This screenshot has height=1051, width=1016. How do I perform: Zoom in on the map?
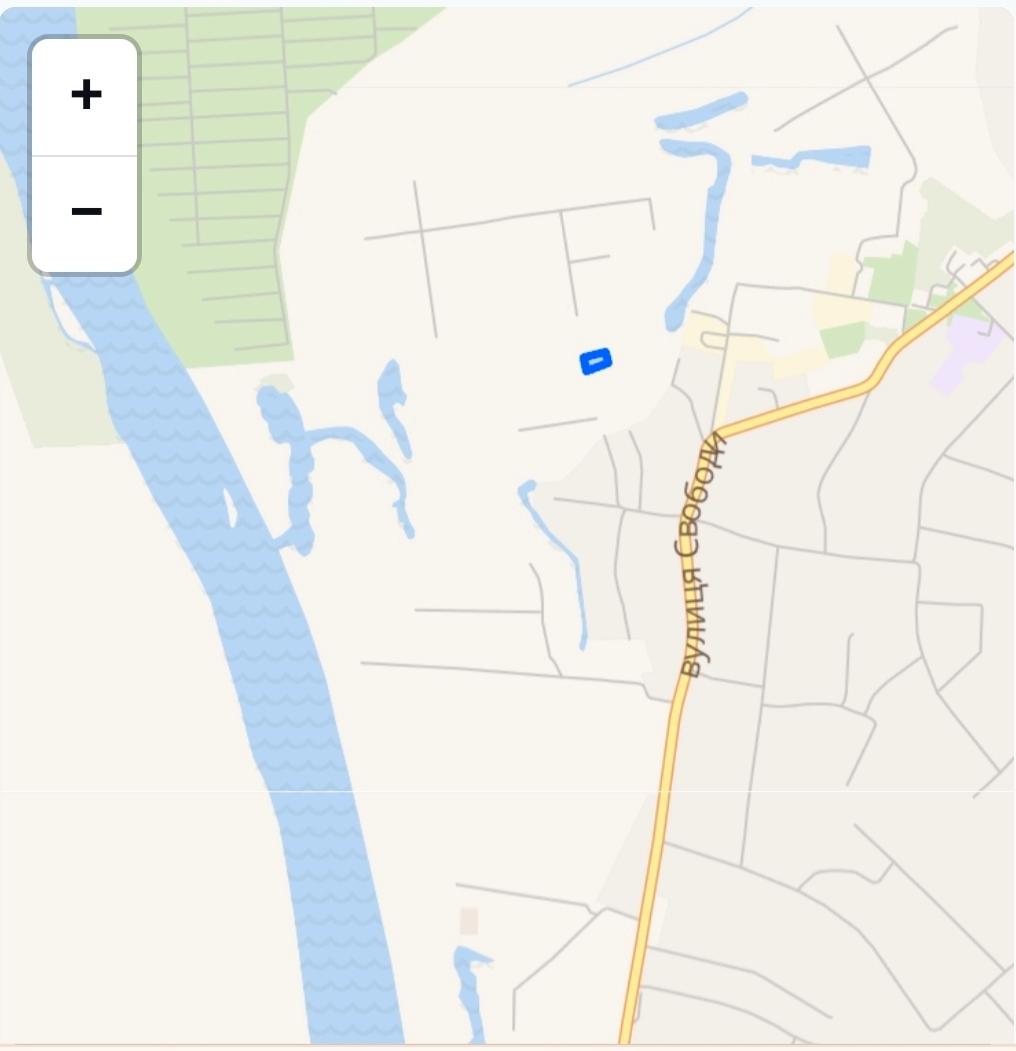coord(86,96)
